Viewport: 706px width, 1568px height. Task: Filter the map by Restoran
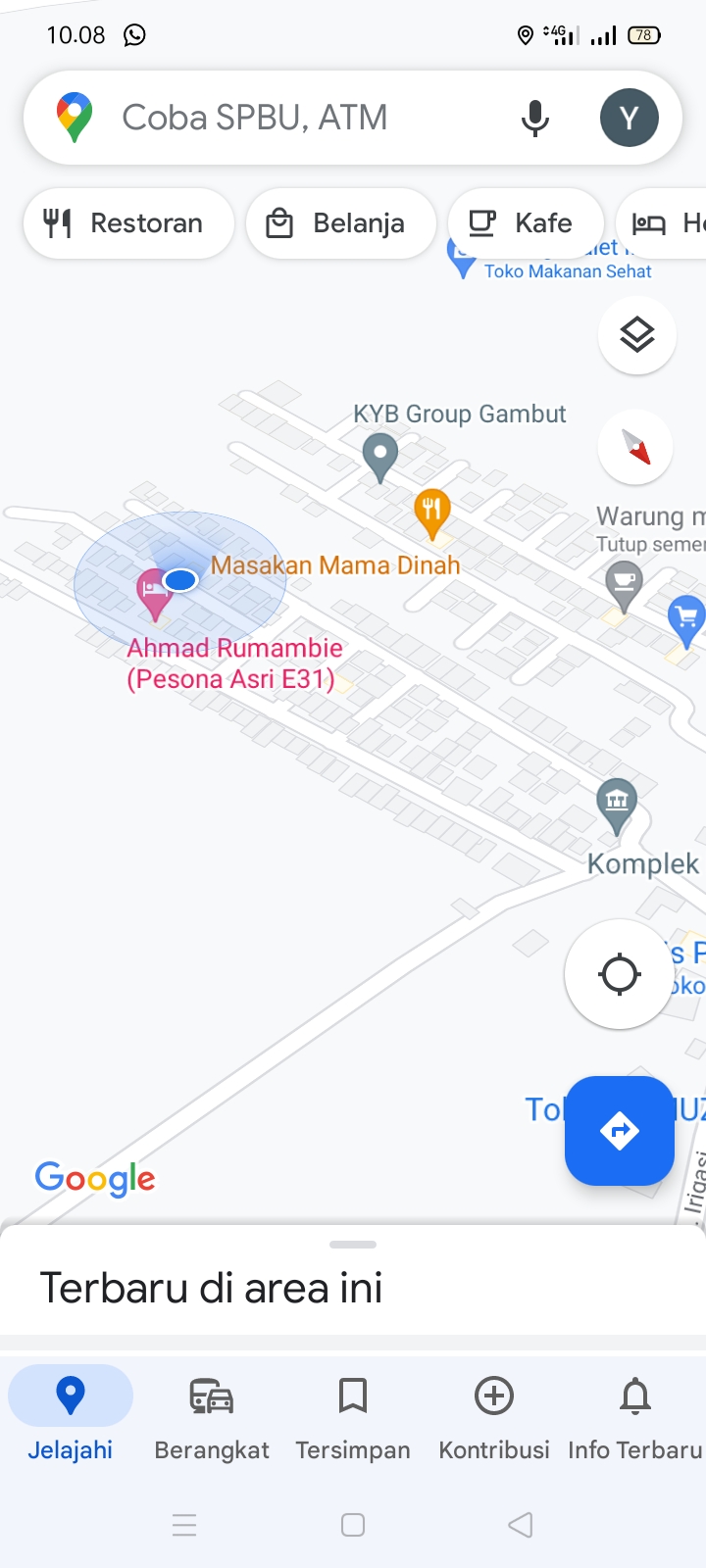(127, 223)
